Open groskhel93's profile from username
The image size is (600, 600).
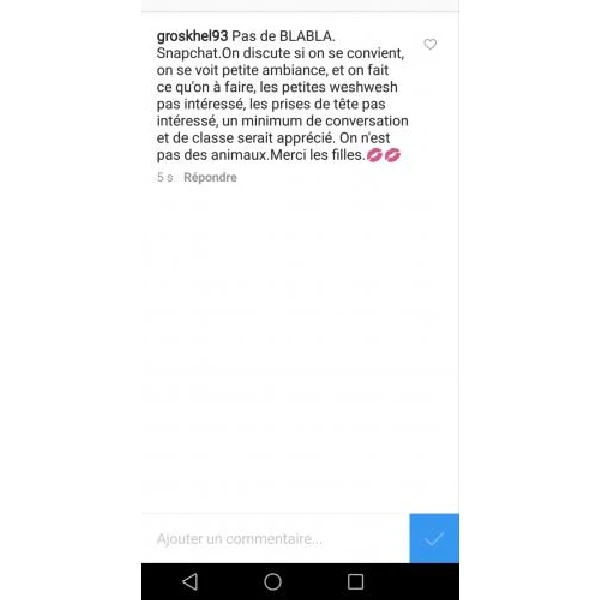click(192, 35)
